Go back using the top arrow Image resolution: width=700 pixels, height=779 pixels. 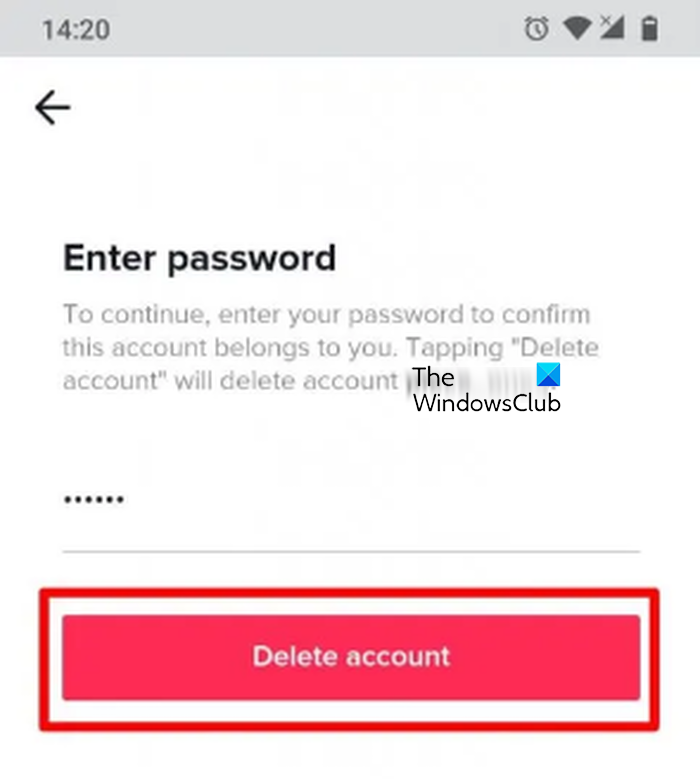(x=52, y=108)
